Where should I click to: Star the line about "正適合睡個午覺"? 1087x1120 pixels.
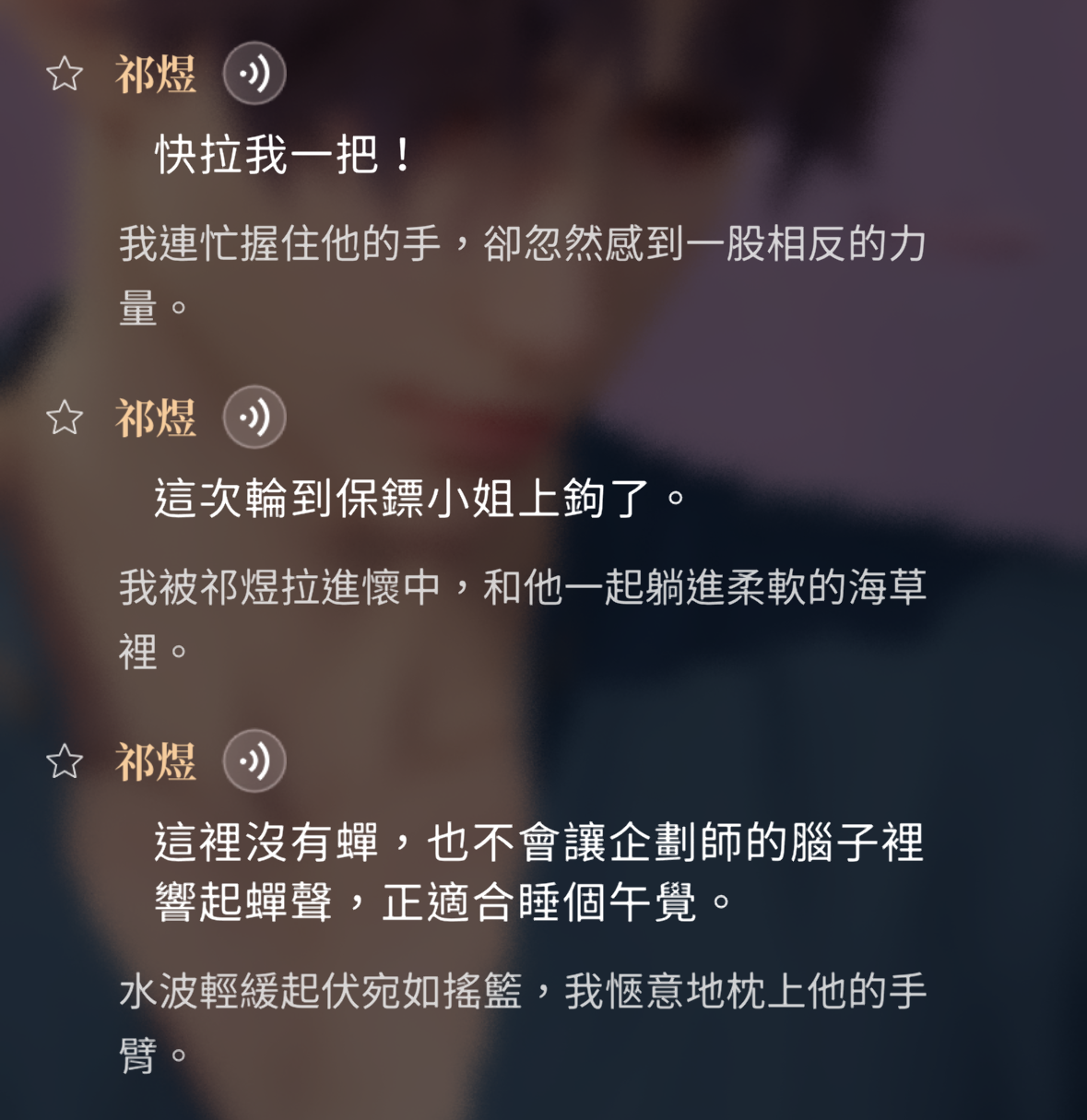pyautogui.click(x=65, y=761)
